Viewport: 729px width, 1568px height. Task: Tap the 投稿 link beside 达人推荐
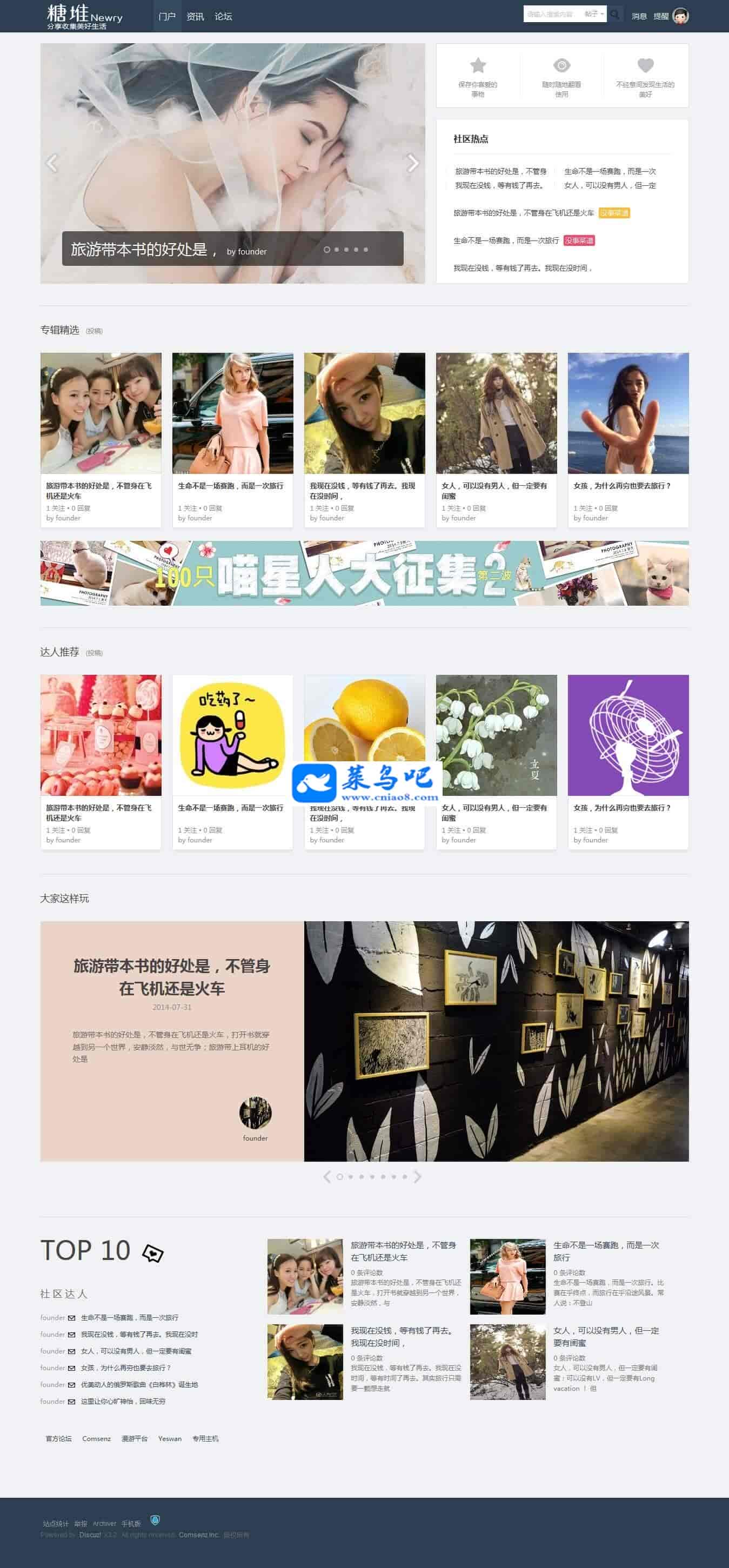click(x=95, y=653)
